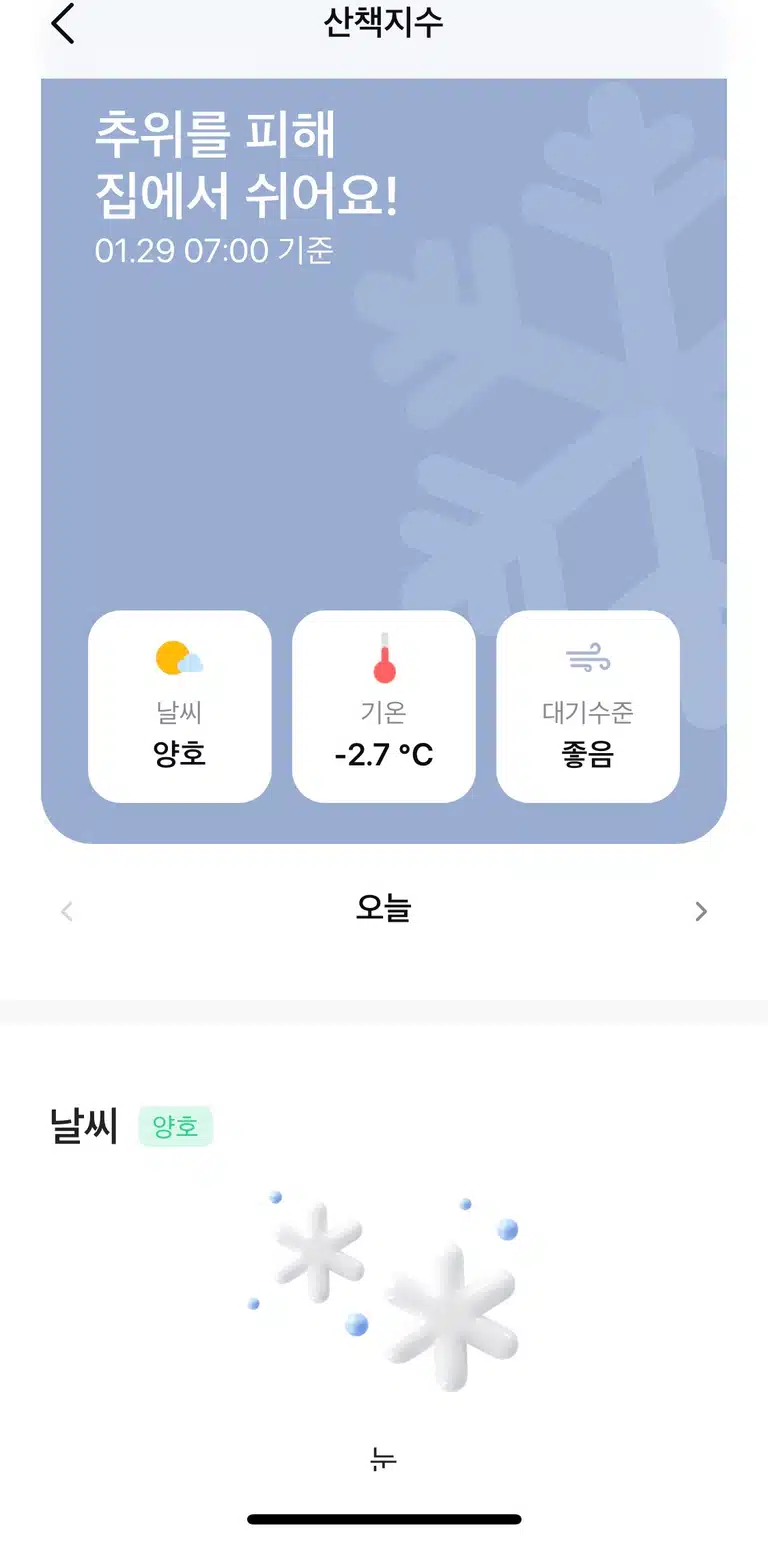Image resolution: width=768 pixels, height=1541 pixels.
Task: Show the day before 오늘
Action: pos(67,911)
